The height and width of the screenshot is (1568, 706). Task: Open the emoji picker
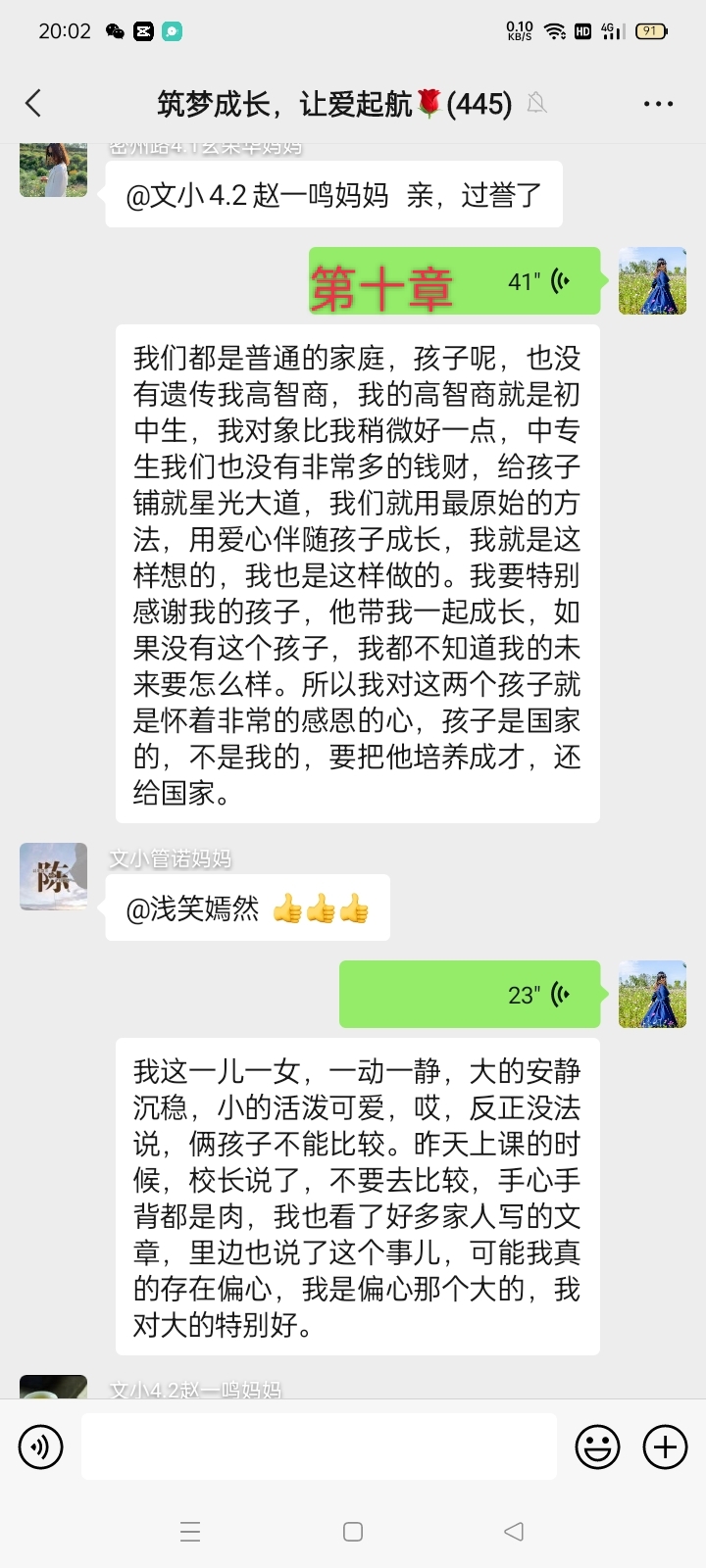599,1446
